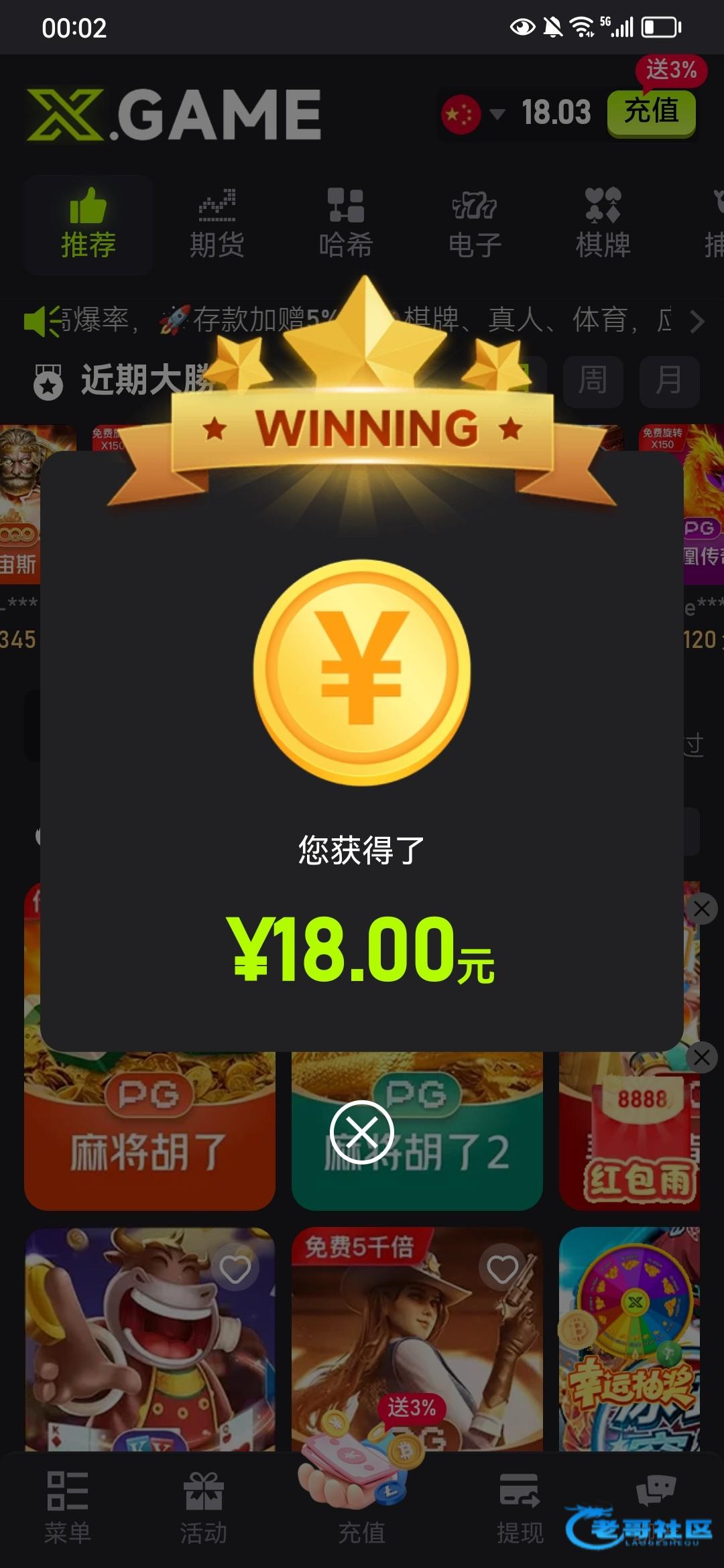Open the 麻将胡了 game card
Viewport: 724px width, 1568px height.
149,1139
